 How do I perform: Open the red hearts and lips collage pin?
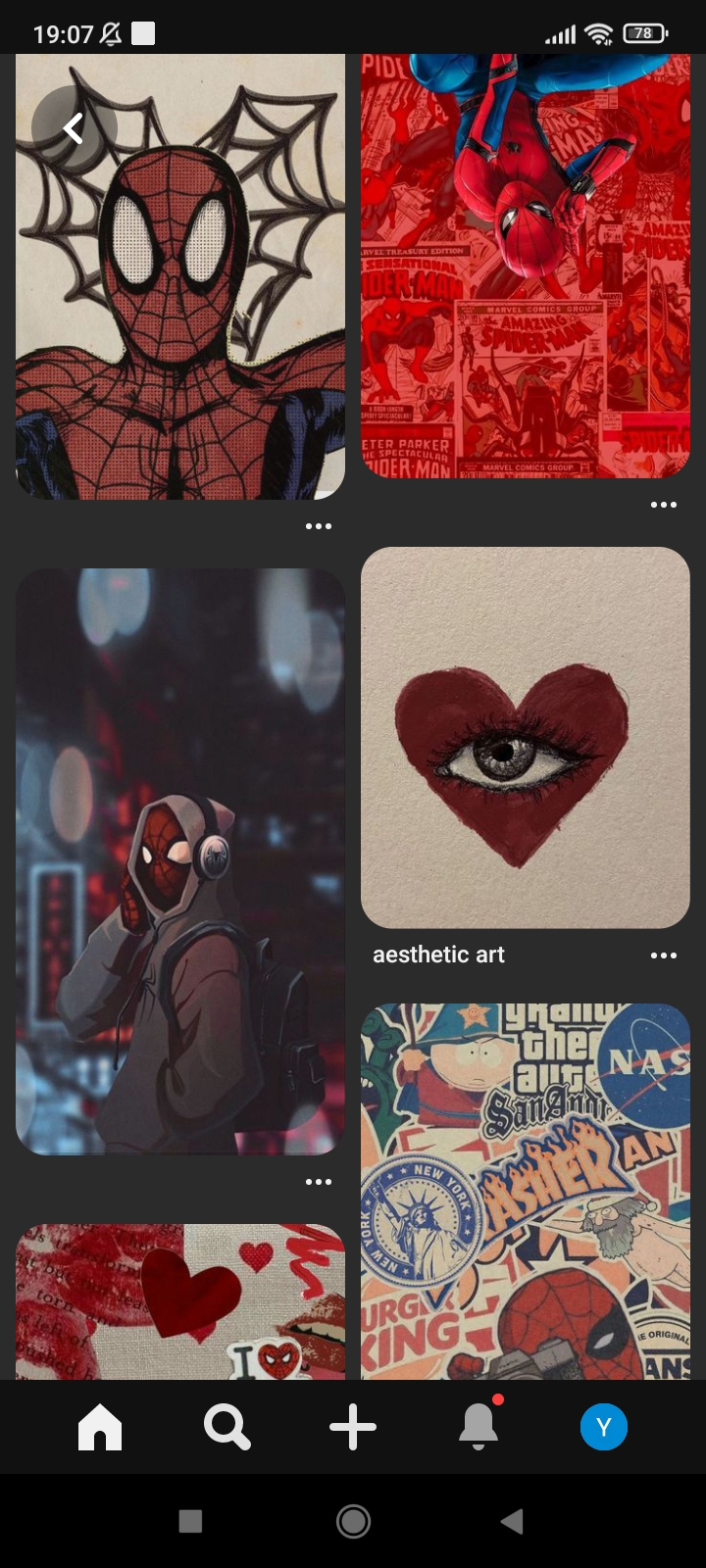click(180, 1301)
